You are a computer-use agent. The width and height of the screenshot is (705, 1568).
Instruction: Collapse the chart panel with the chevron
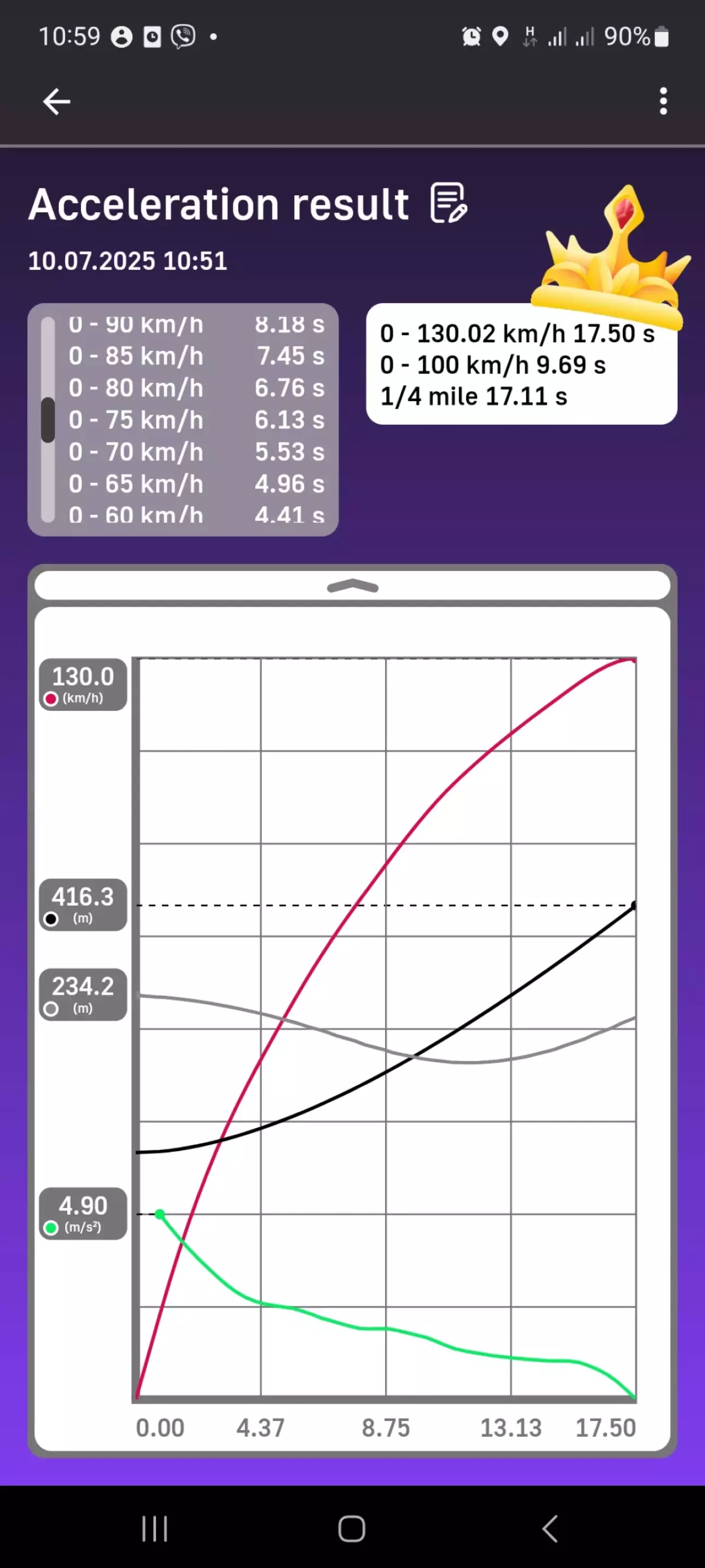[x=352, y=586]
